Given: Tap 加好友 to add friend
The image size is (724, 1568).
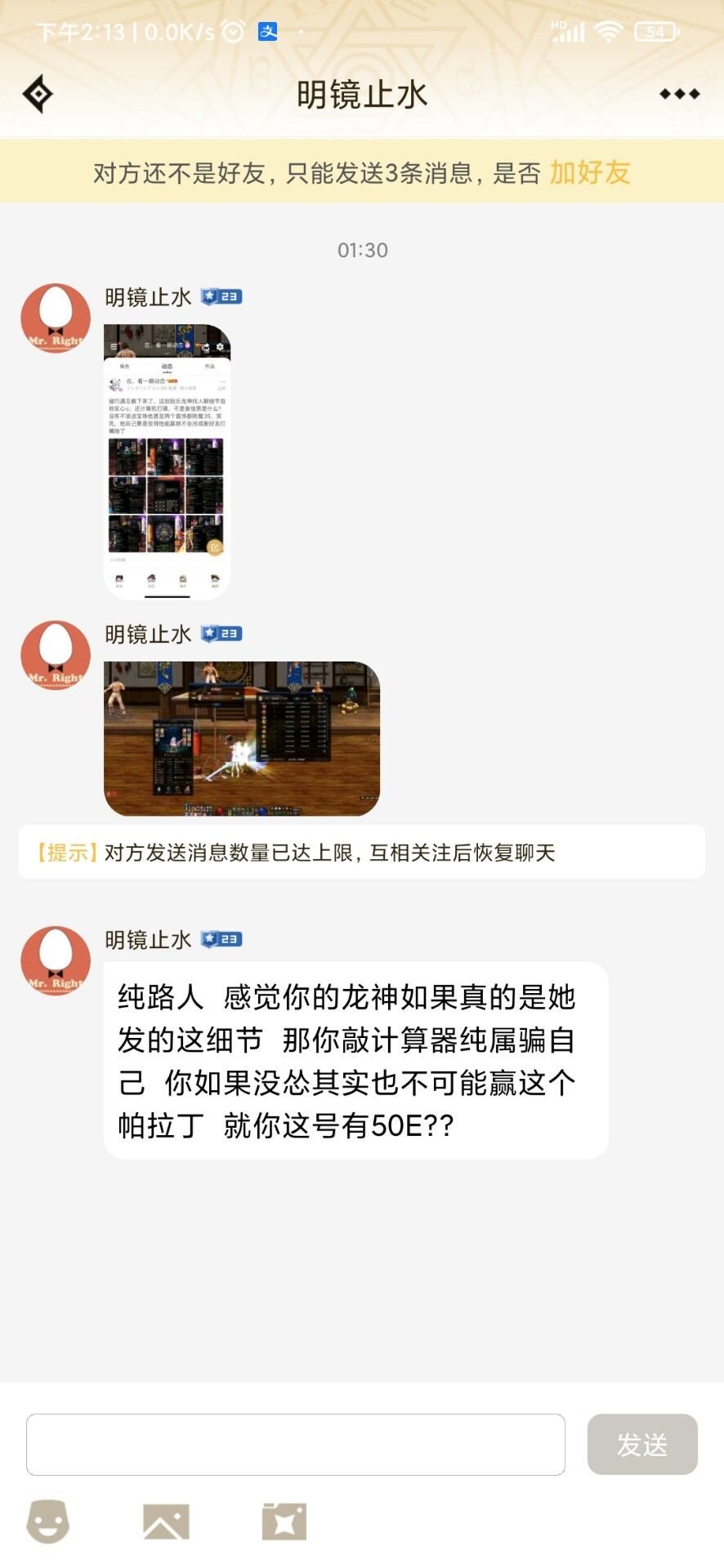Looking at the screenshot, I should (589, 172).
